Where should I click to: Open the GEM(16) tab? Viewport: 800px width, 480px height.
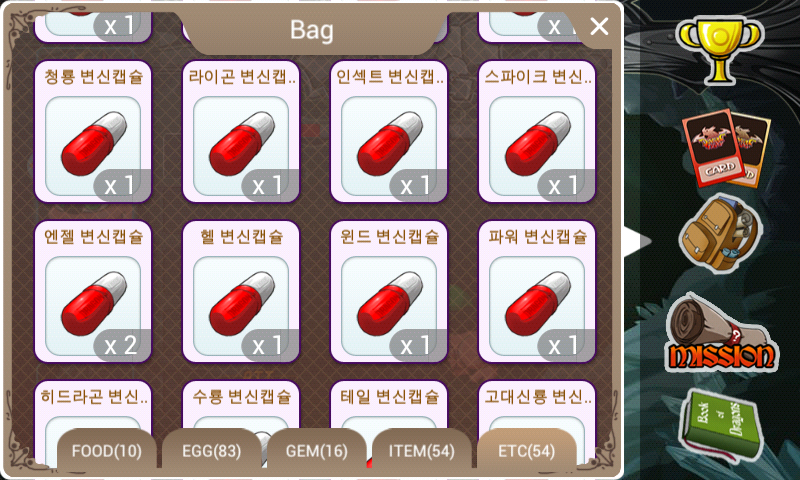click(x=317, y=449)
